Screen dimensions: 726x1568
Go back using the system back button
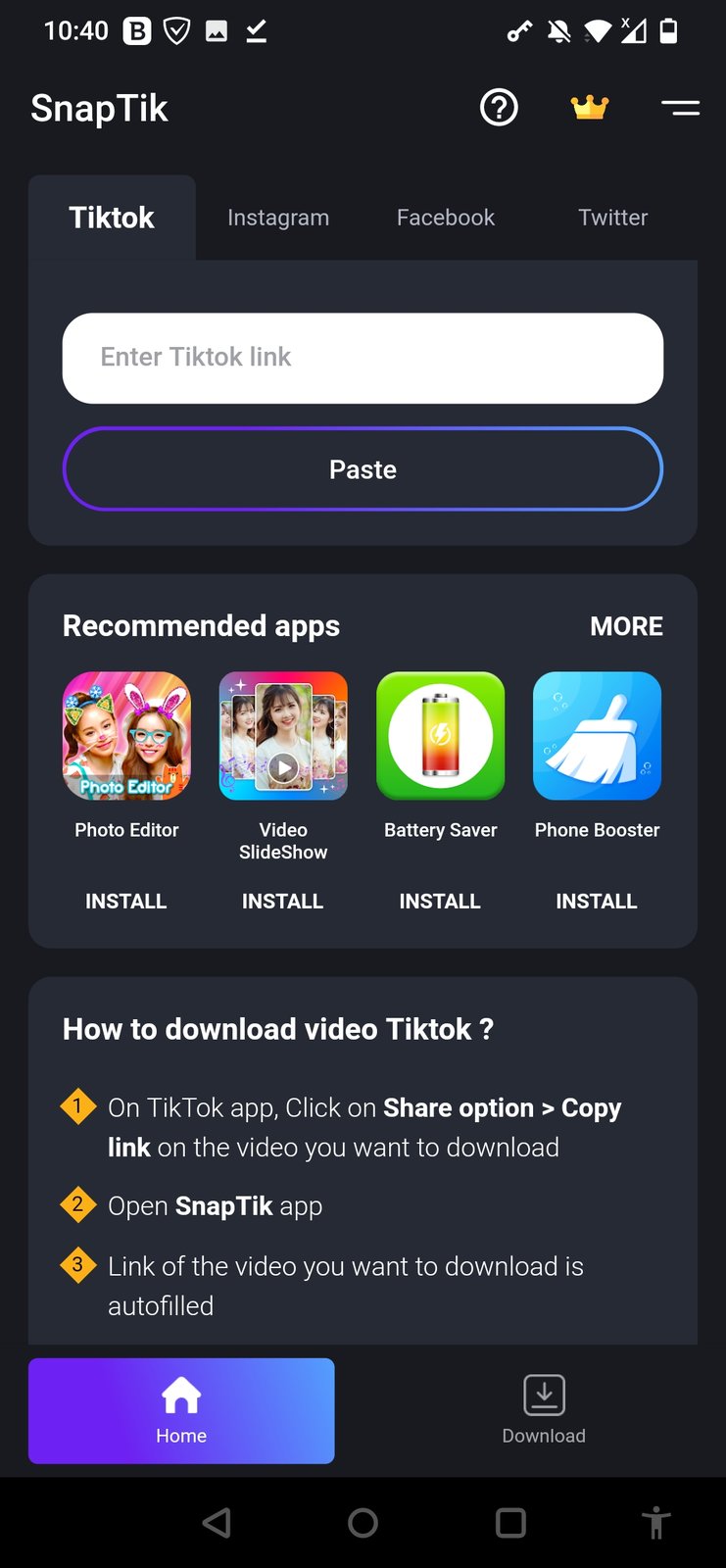coord(217,1522)
